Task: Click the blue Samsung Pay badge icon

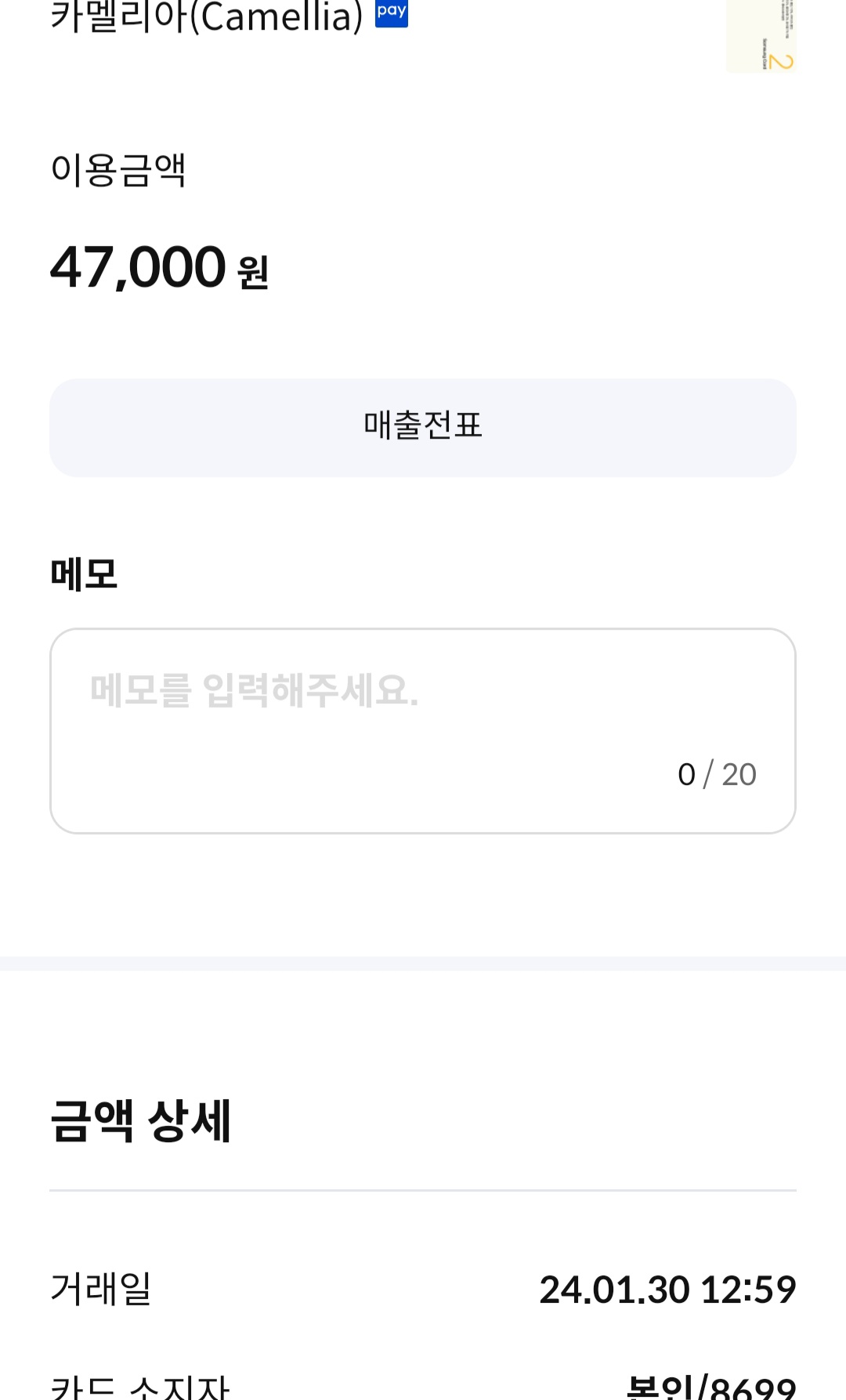Action: point(392,13)
